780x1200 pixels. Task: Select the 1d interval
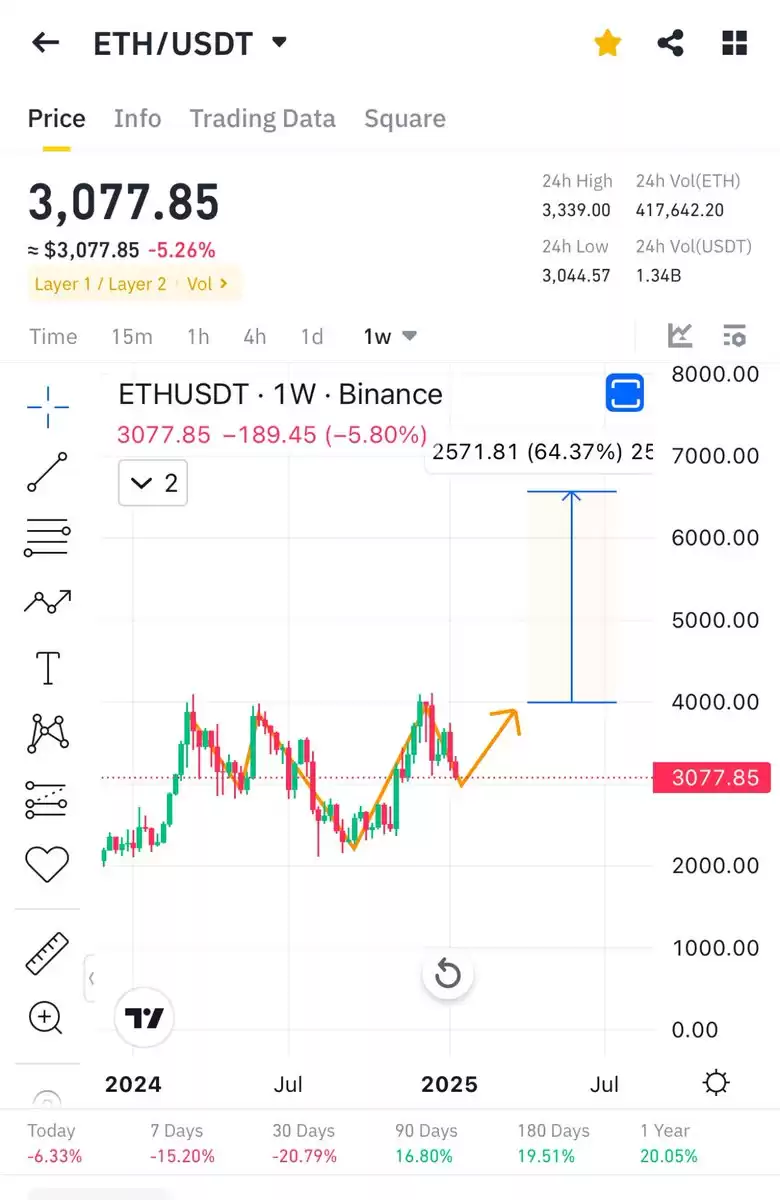[312, 337]
